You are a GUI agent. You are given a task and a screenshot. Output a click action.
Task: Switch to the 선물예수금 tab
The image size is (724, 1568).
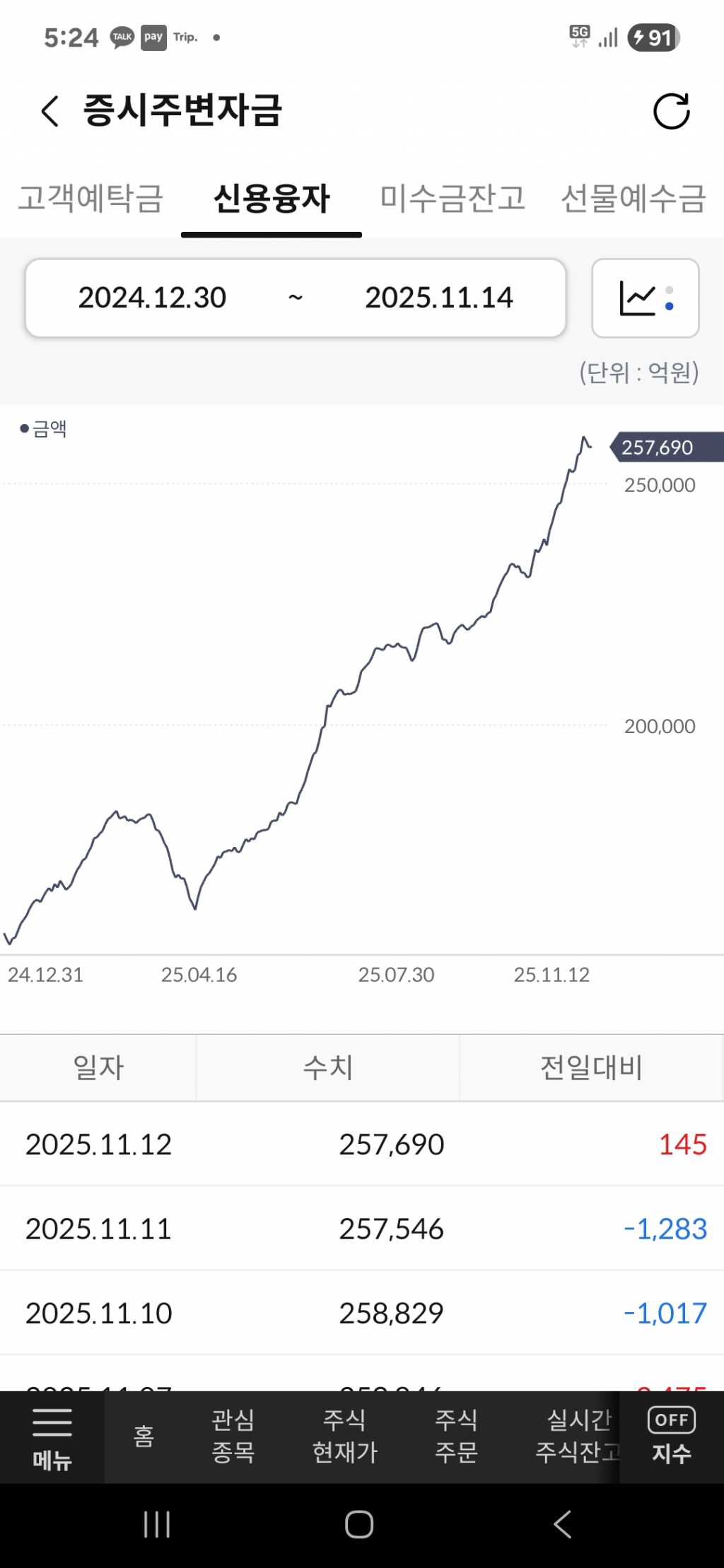[633, 198]
